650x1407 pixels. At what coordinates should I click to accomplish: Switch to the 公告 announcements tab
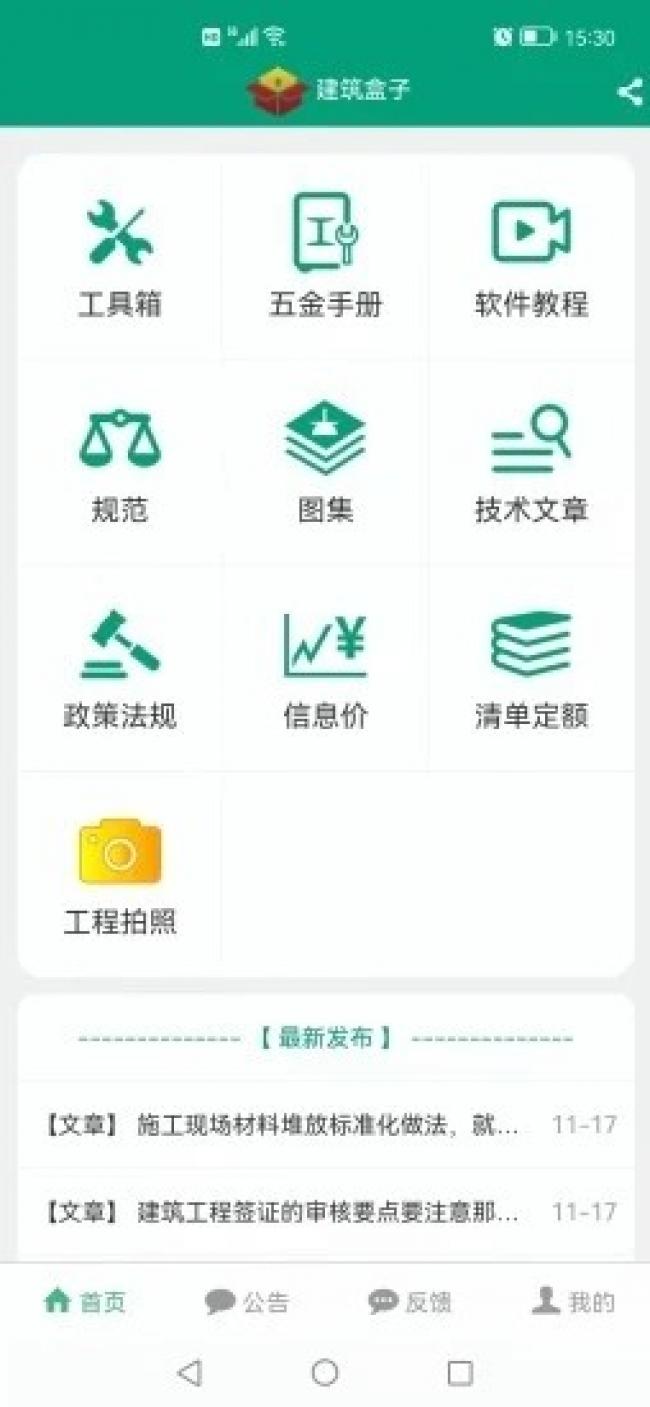pos(246,1301)
